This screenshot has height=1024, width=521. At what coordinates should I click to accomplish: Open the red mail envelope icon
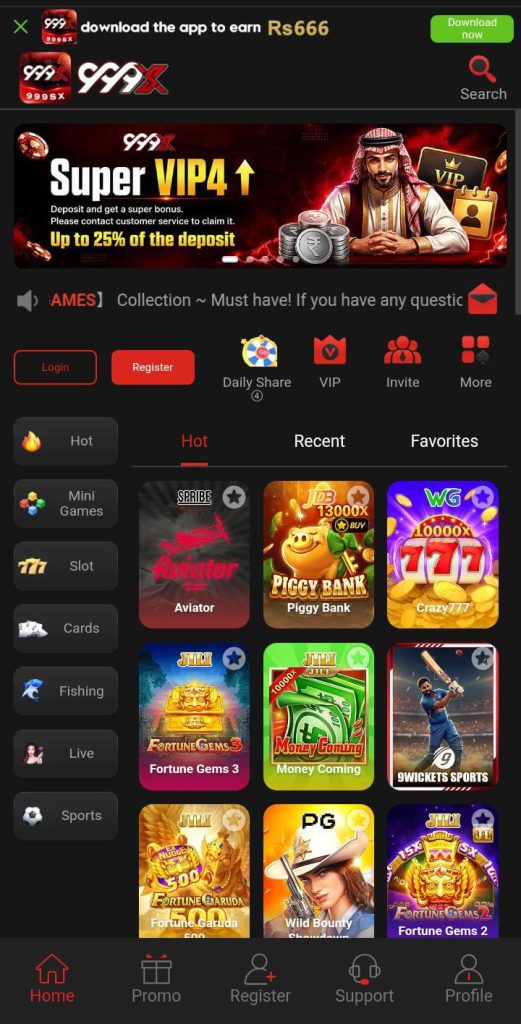tap(482, 299)
